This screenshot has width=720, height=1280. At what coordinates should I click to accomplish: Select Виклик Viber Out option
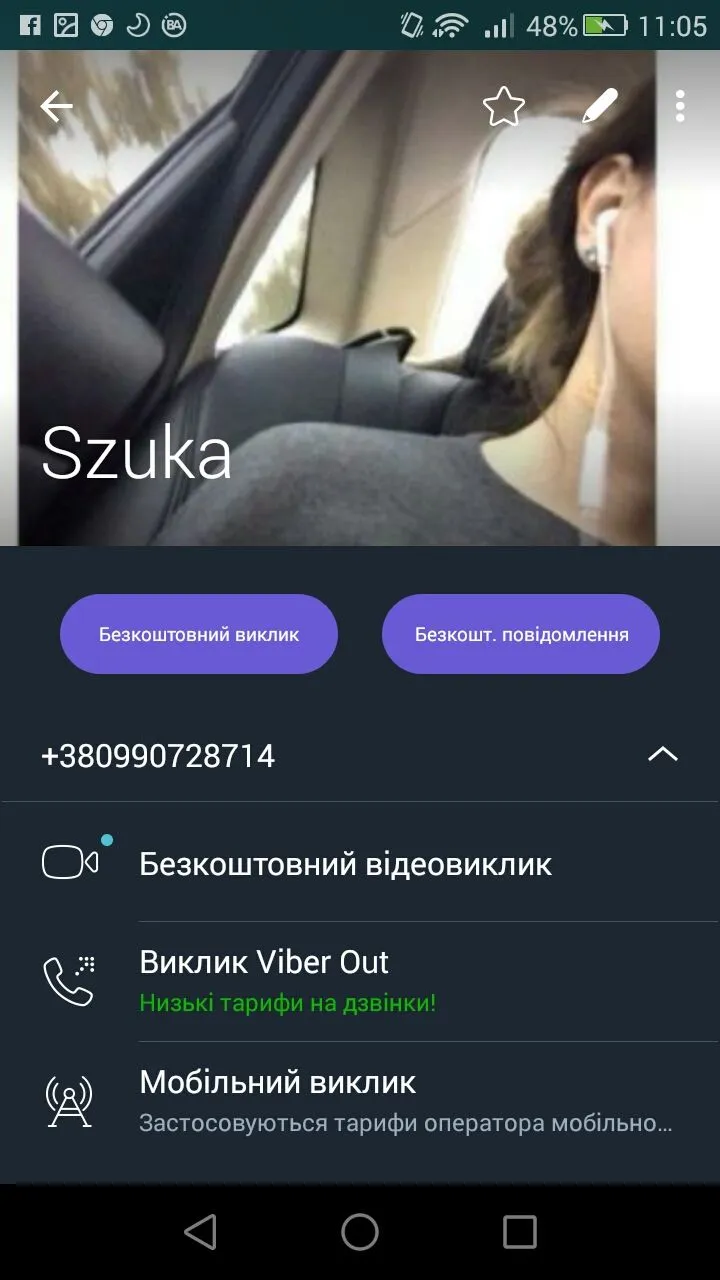pyautogui.click(x=265, y=980)
